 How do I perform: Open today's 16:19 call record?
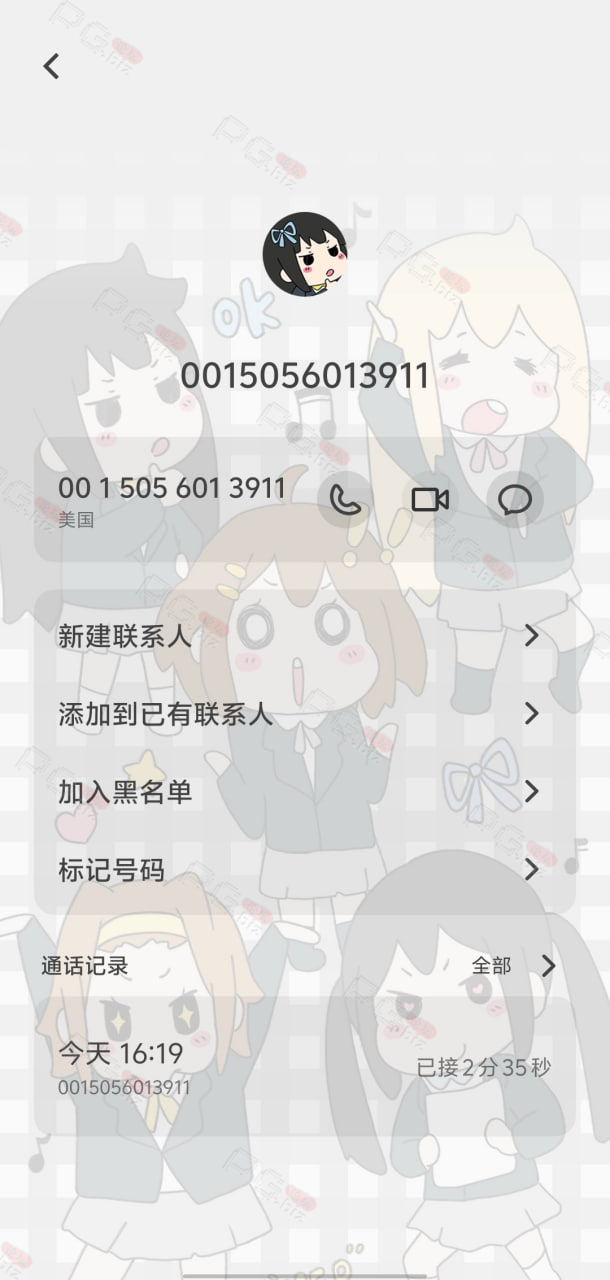coord(305,1067)
